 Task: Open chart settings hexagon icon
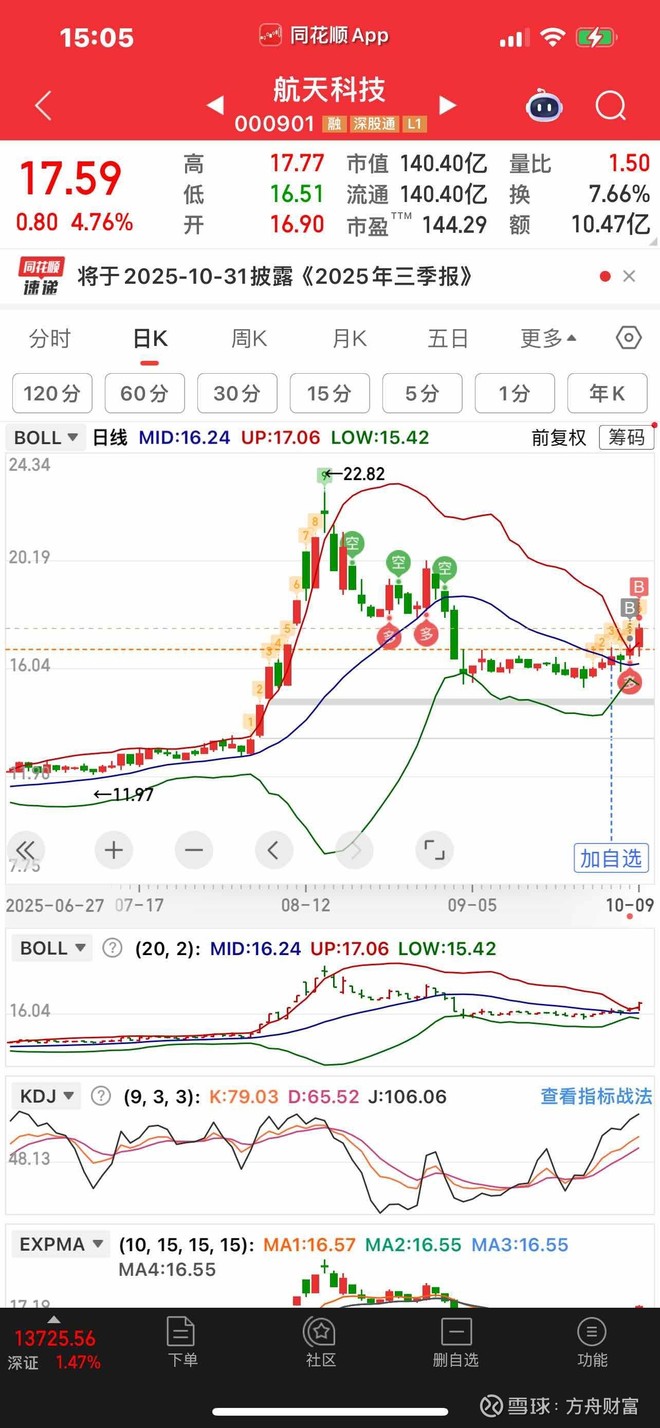coord(628,338)
